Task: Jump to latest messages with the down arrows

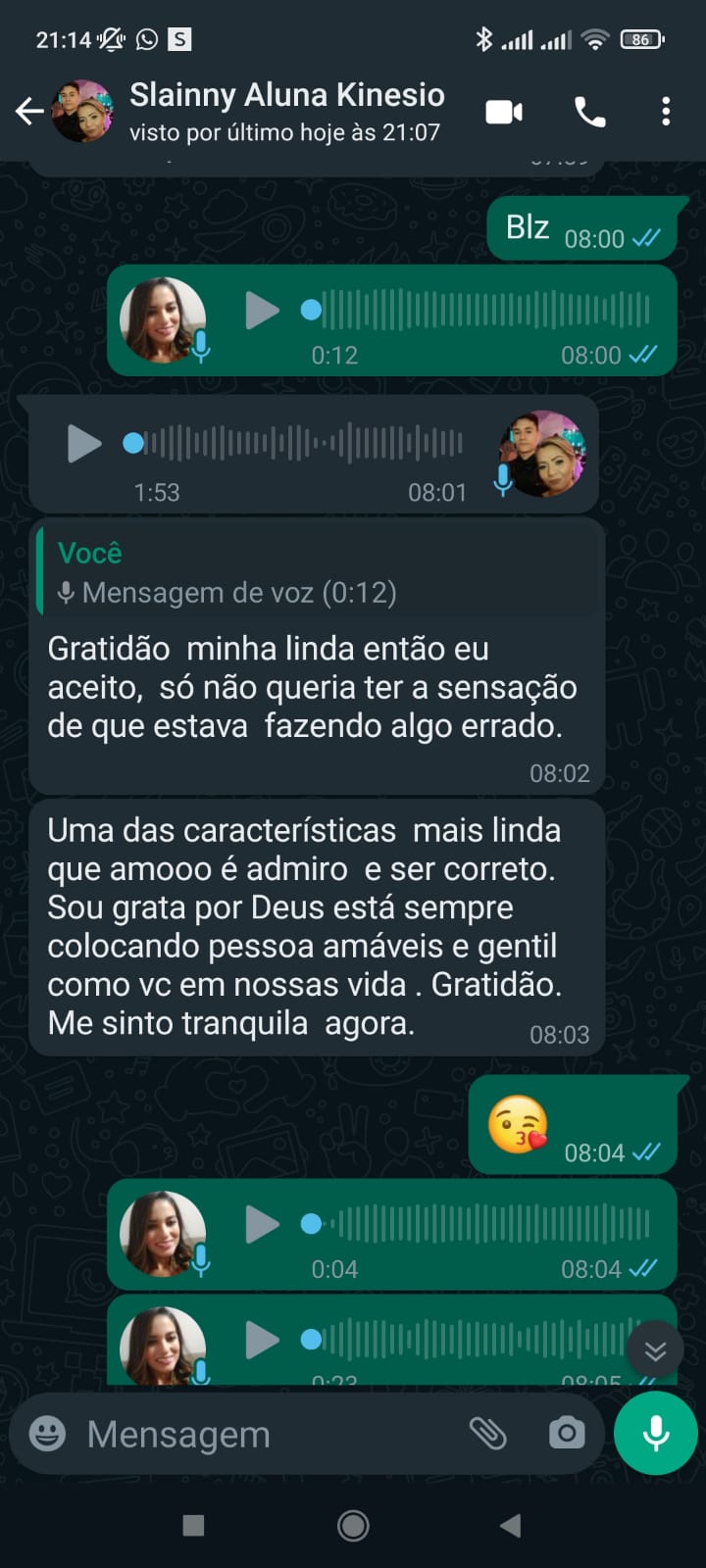Action: pos(655,1352)
